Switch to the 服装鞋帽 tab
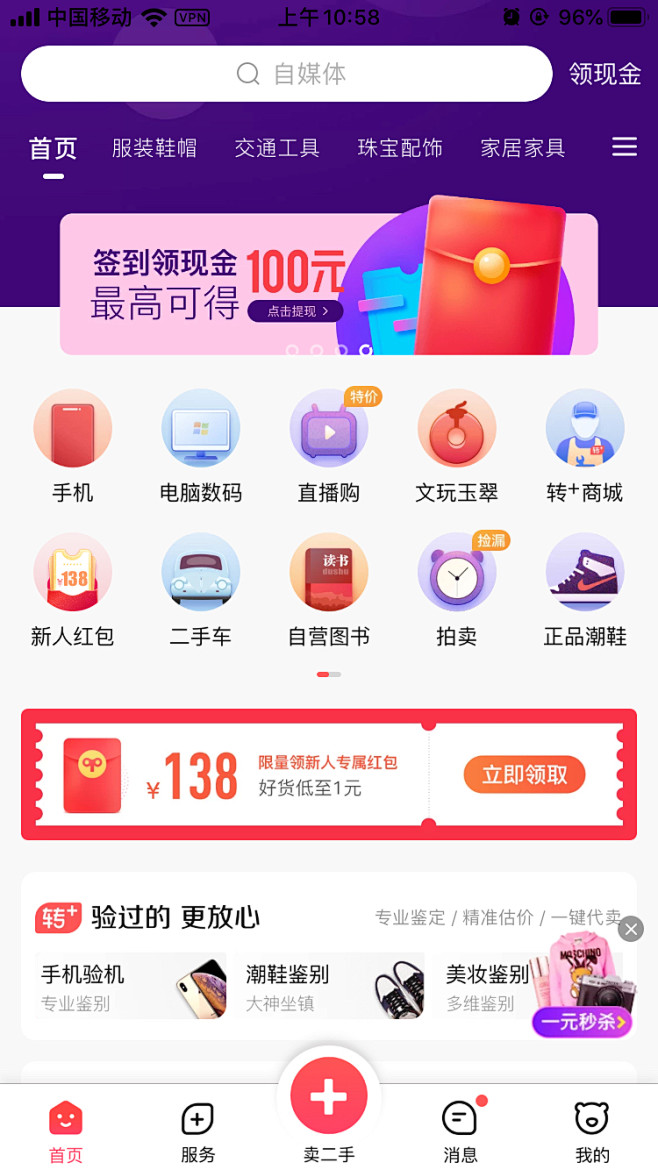 coord(154,148)
